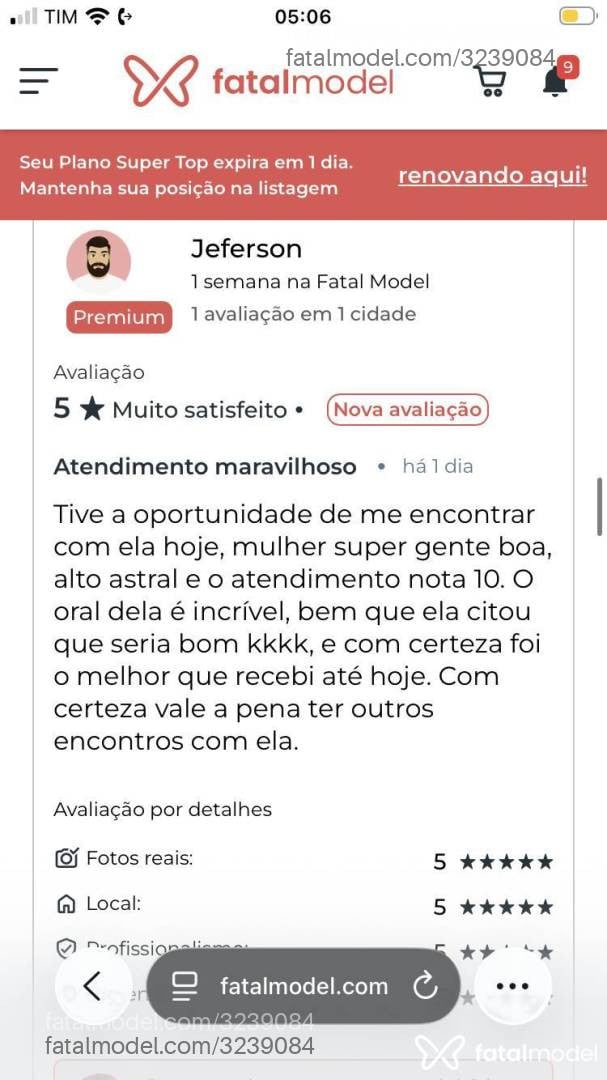Go back in the browser
Viewport: 607px width, 1080px height.
tap(93, 986)
